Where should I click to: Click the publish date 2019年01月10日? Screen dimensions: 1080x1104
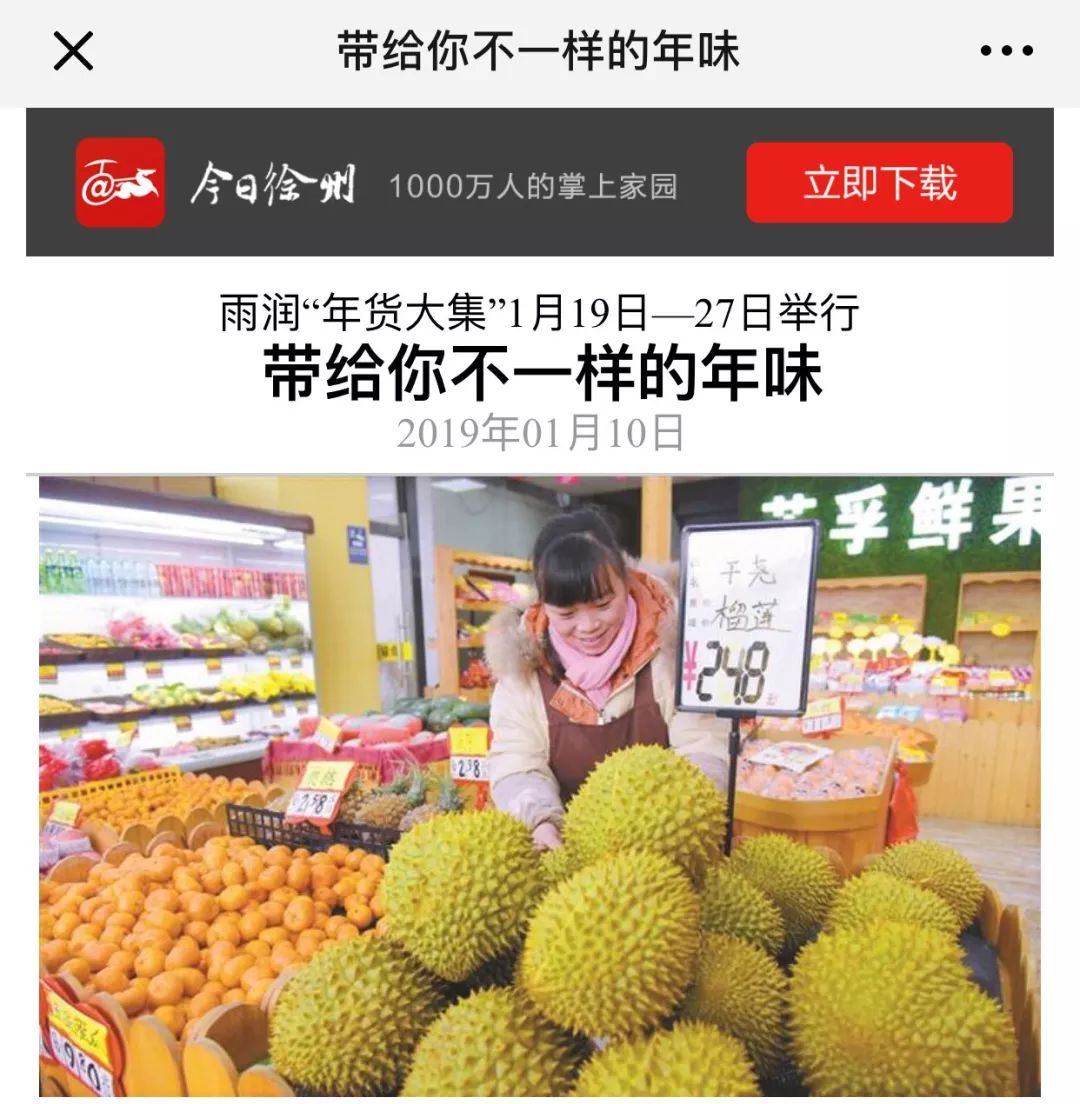(x=540, y=432)
